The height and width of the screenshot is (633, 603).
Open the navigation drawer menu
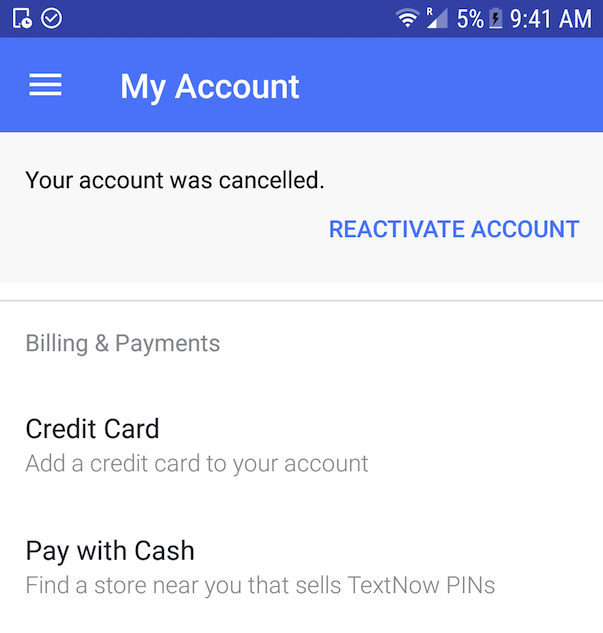pyautogui.click(x=45, y=86)
